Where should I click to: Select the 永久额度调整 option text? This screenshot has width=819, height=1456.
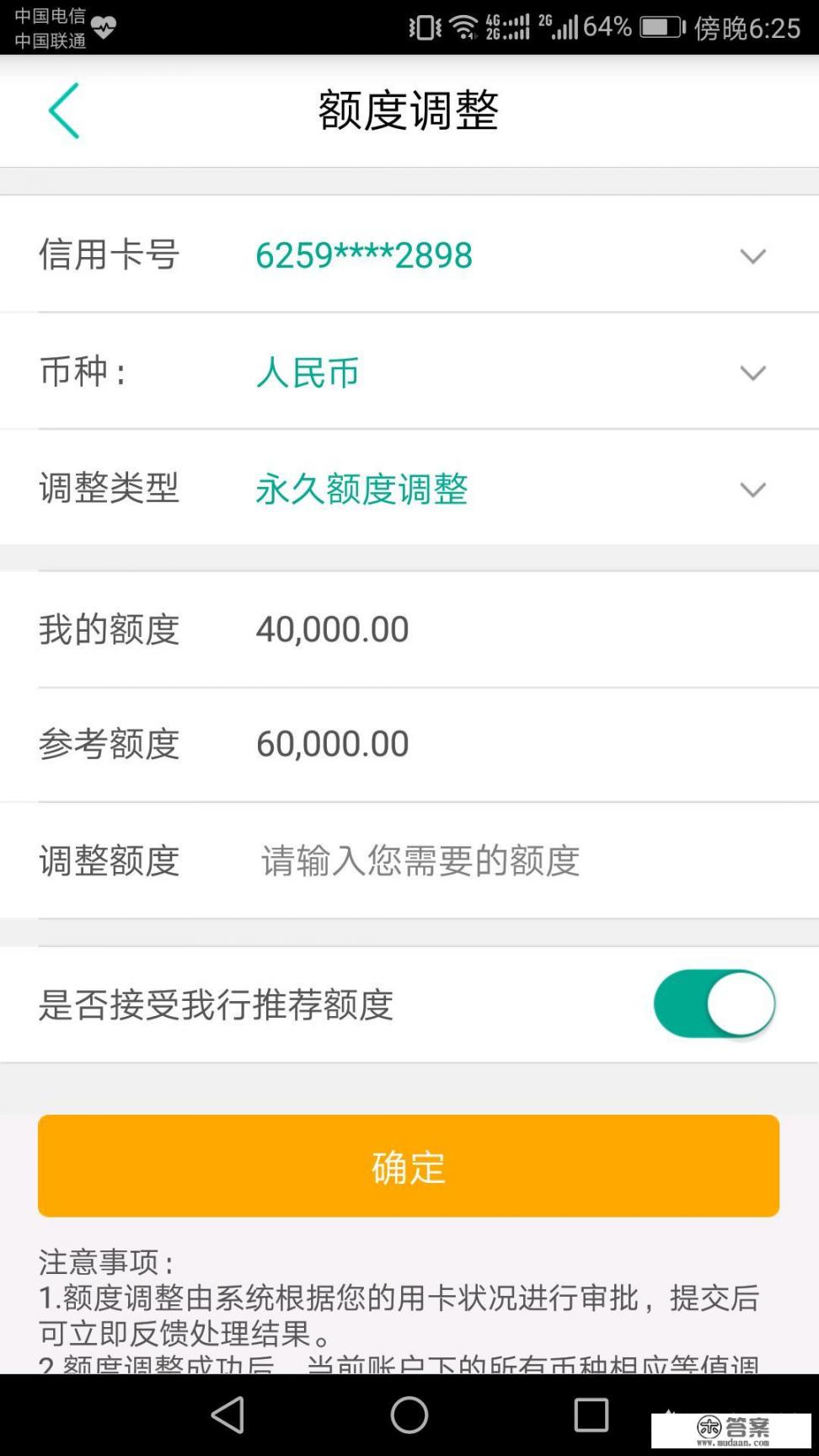click(x=361, y=489)
